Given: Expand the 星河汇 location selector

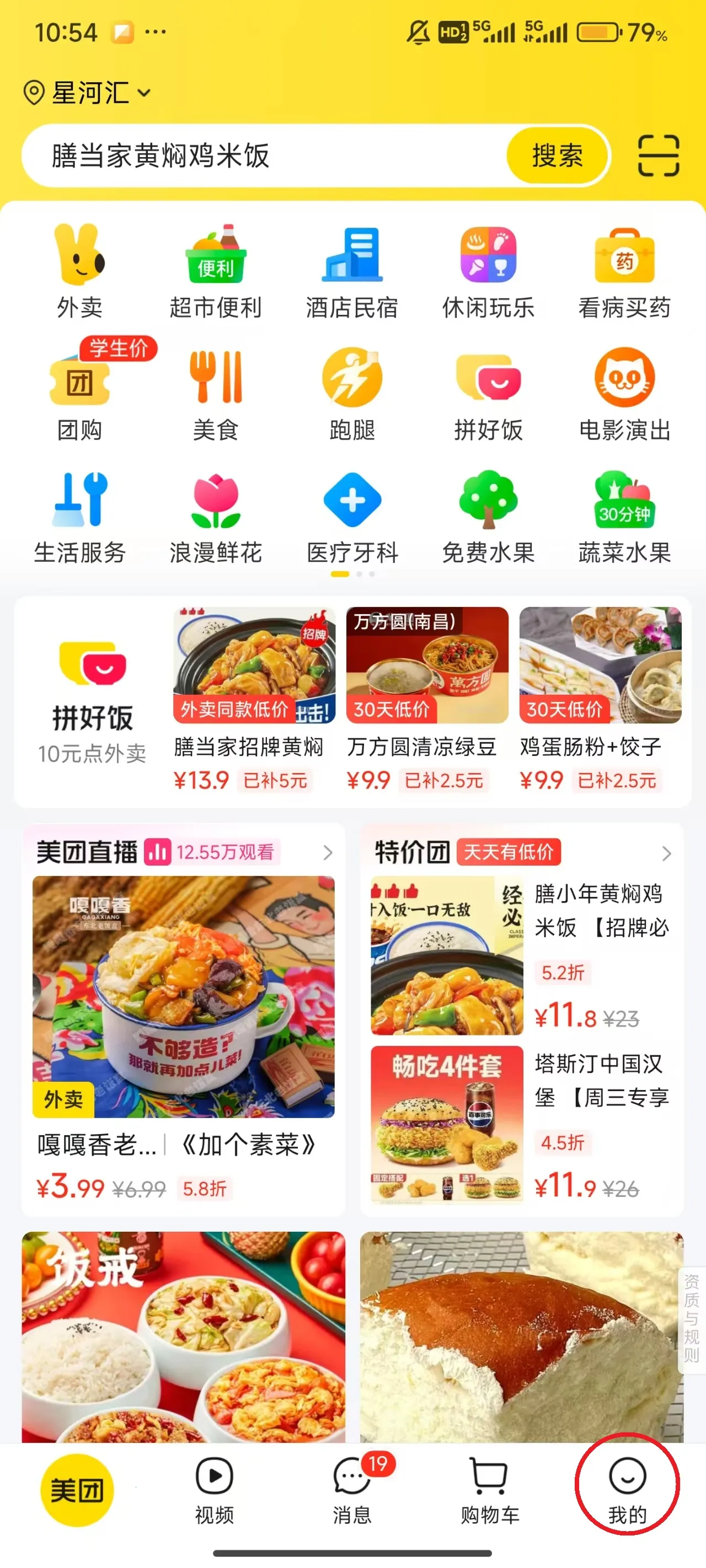Looking at the screenshot, I should (88, 93).
